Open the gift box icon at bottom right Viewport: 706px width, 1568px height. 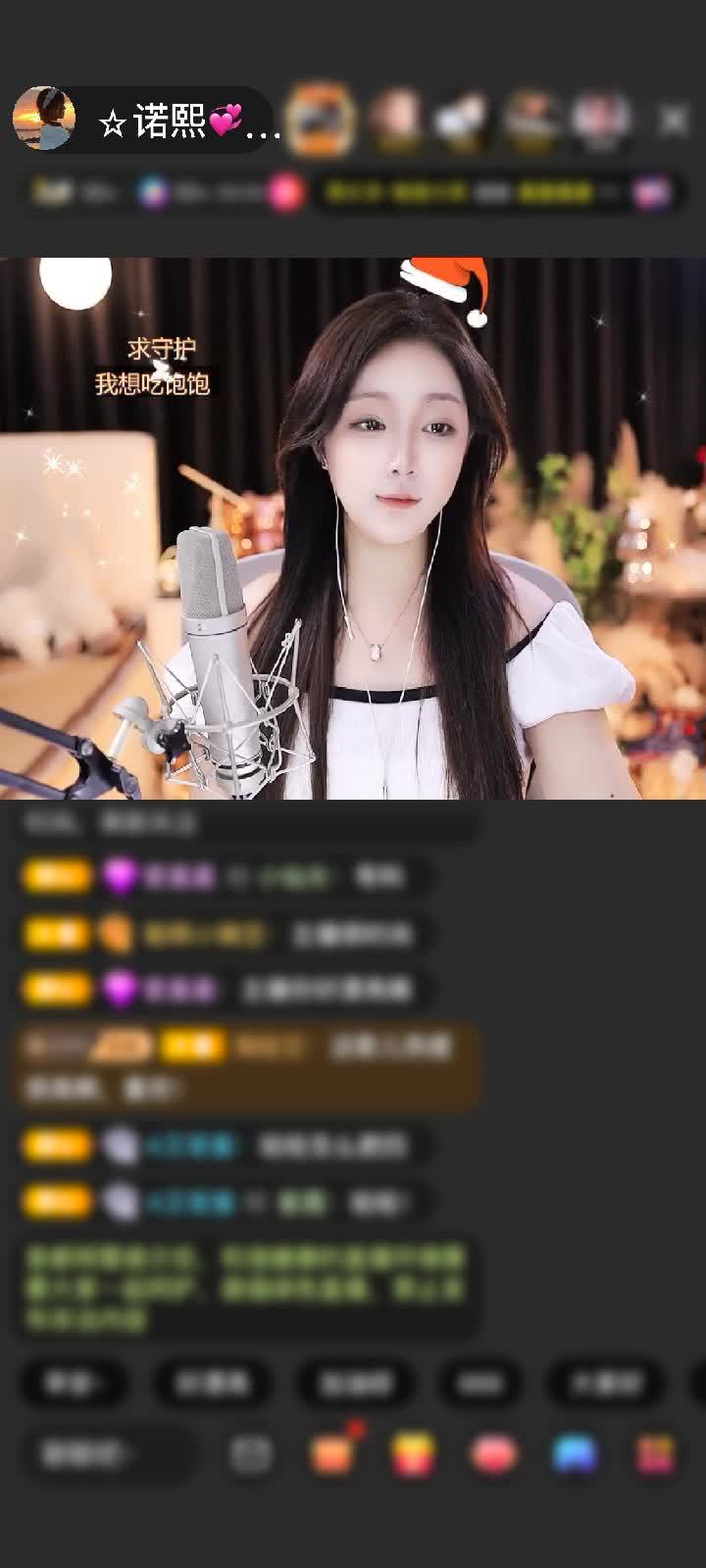[655, 1454]
